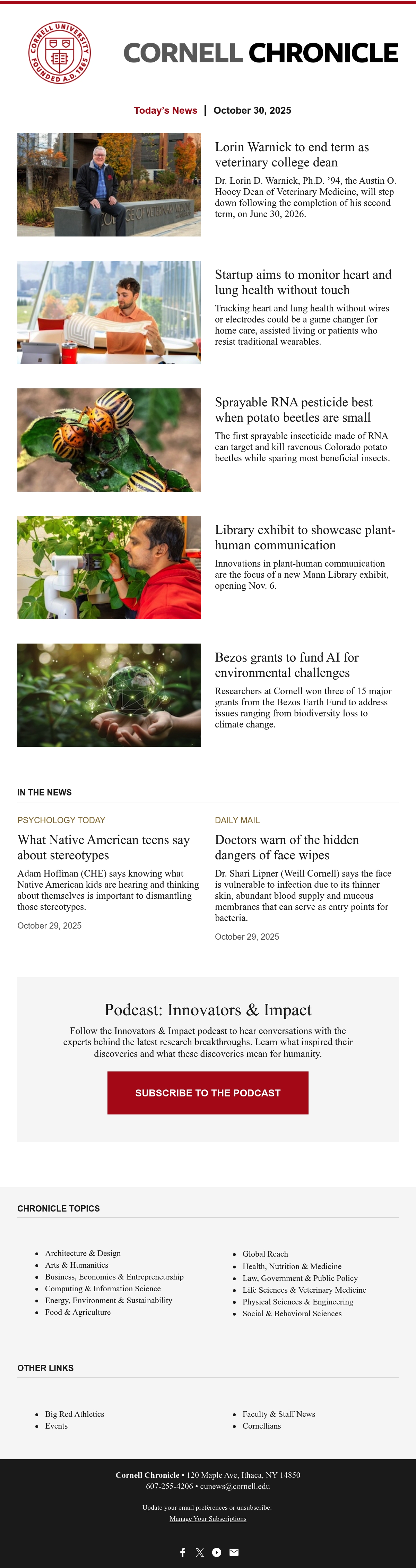Open the heart and lung startup article
The image size is (416, 1568).
(303, 283)
